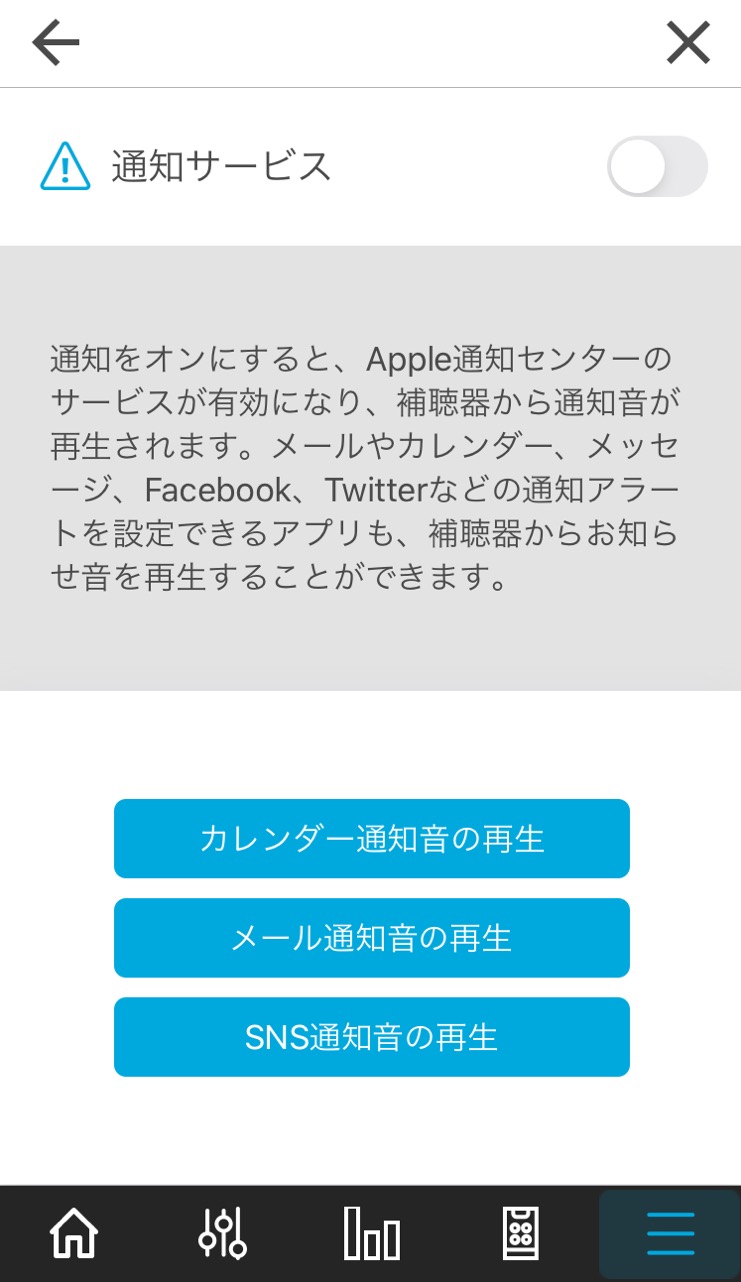Screen dimensions: 741x1282
Task: Open the hamburger menu tab
Action: point(670,1234)
